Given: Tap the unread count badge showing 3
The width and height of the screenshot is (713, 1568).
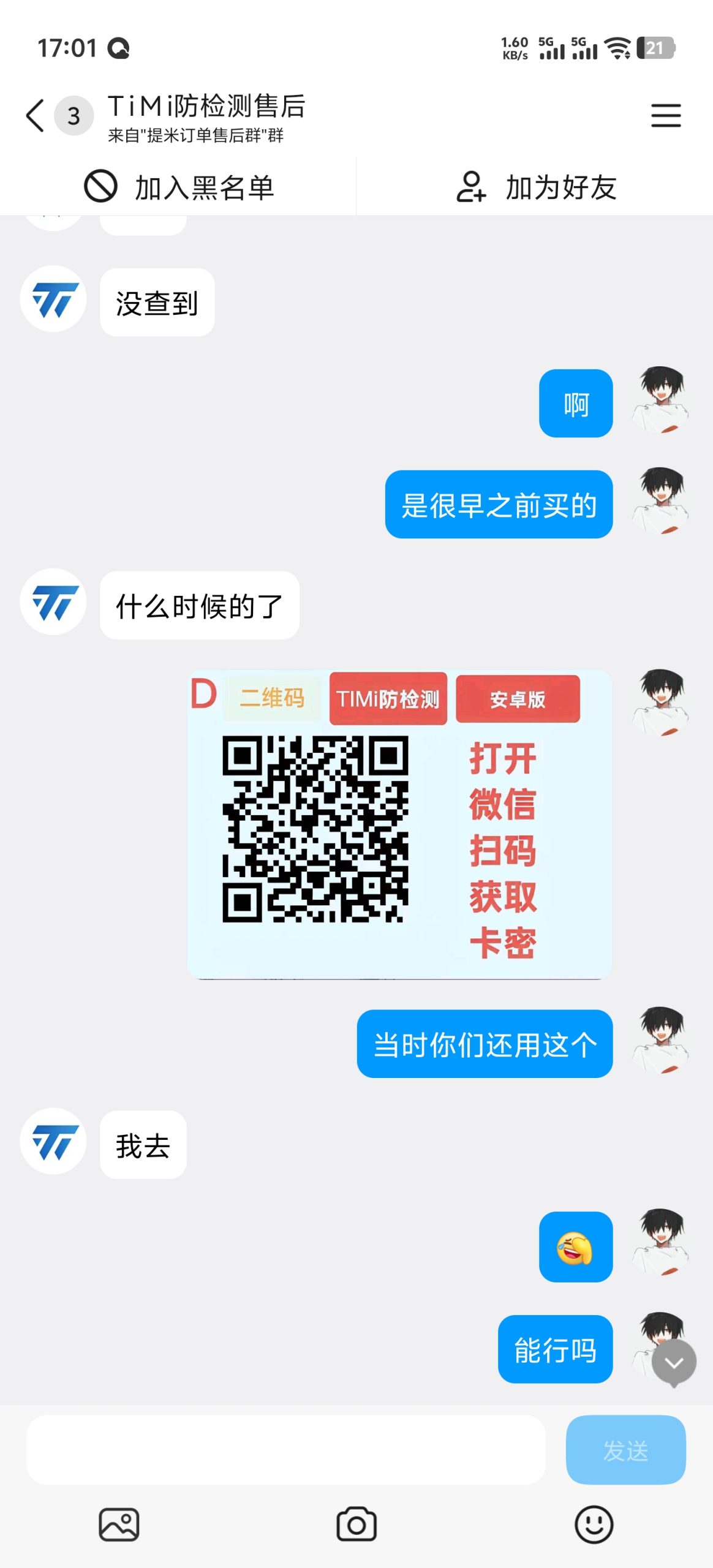Looking at the screenshot, I should pos(73,115).
